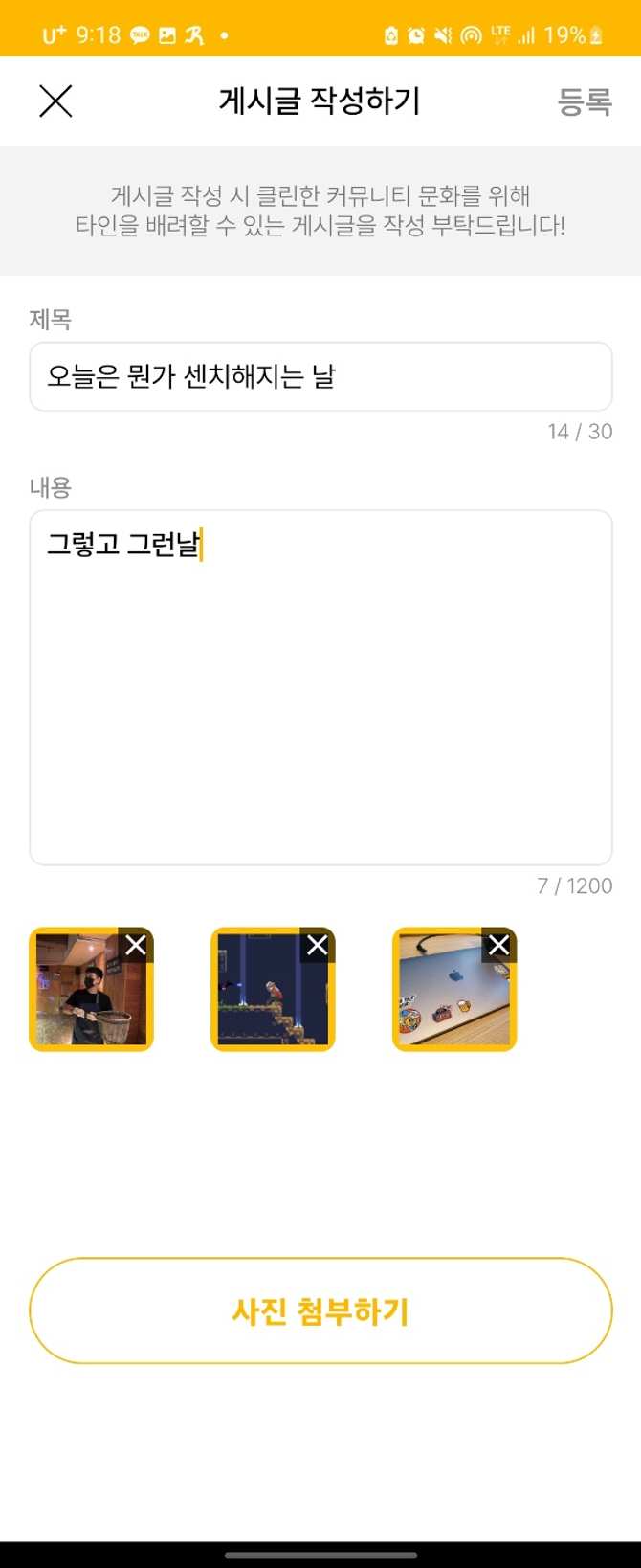Remove the attached game screenshot photo

tap(318, 946)
